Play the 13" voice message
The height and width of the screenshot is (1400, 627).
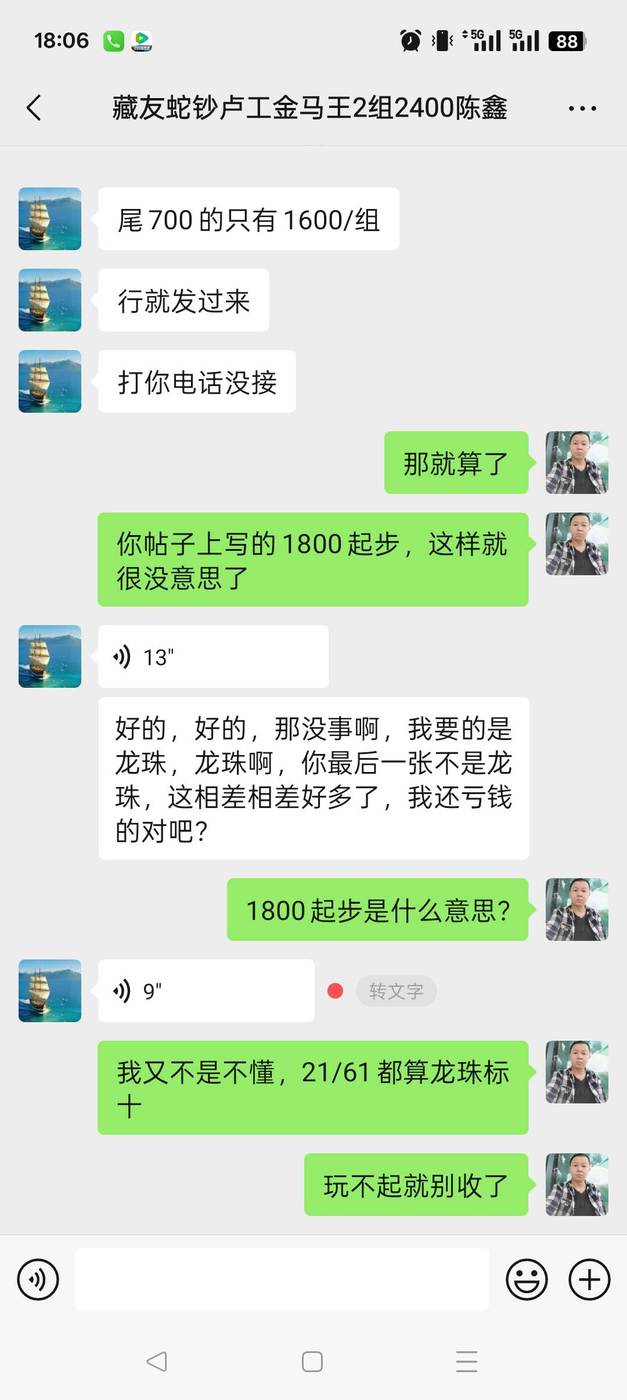click(213, 657)
